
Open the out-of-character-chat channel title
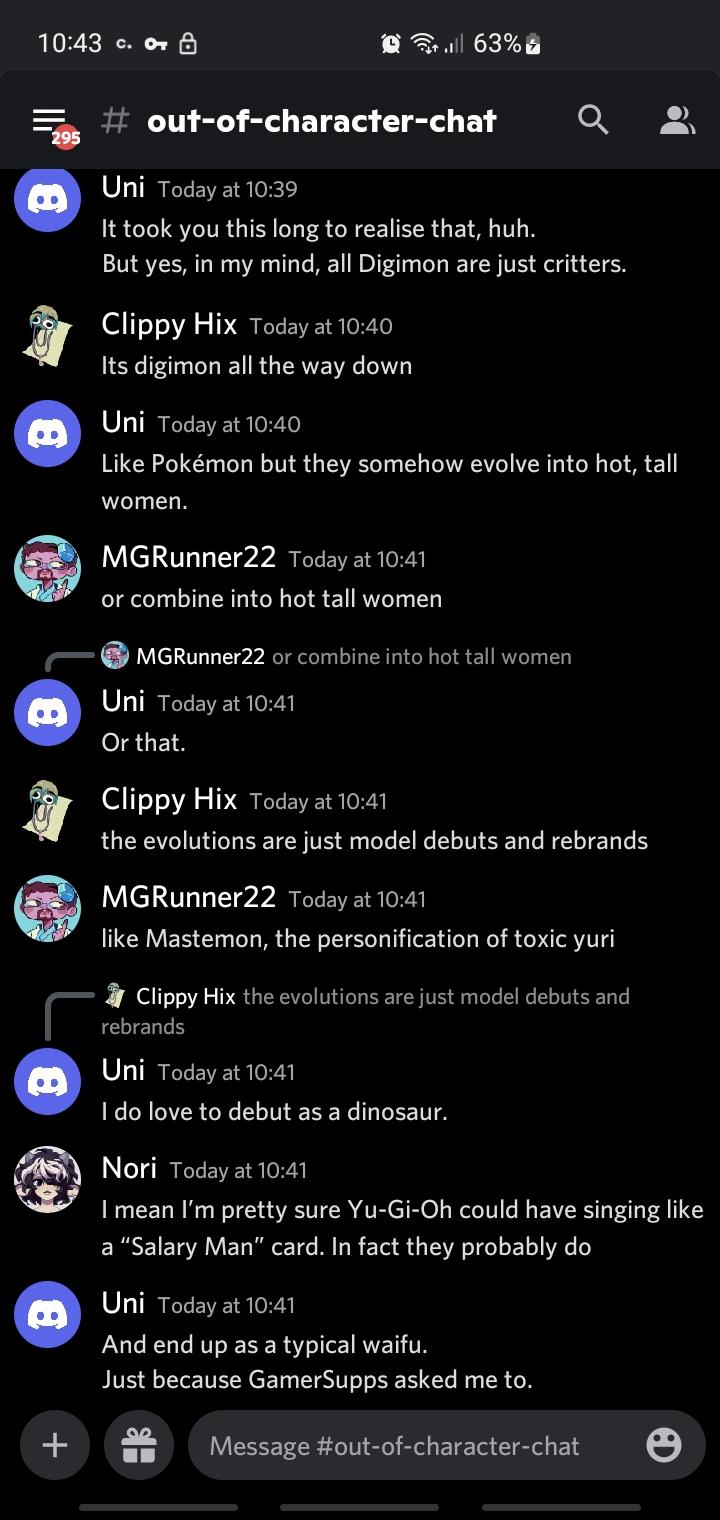pyautogui.click(x=320, y=121)
